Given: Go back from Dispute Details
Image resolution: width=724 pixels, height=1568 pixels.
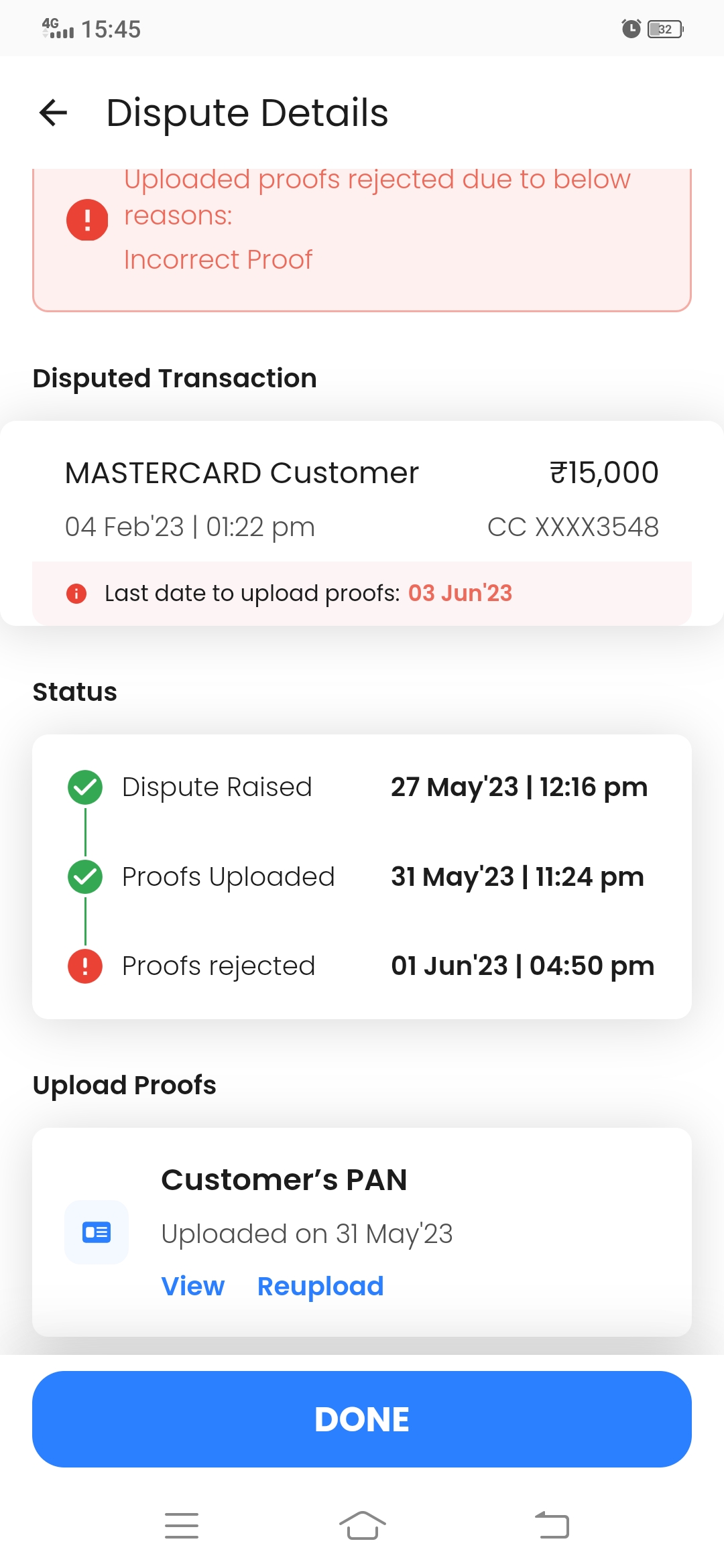Looking at the screenshot, I should pyautogui.click(x=54, y=113).
